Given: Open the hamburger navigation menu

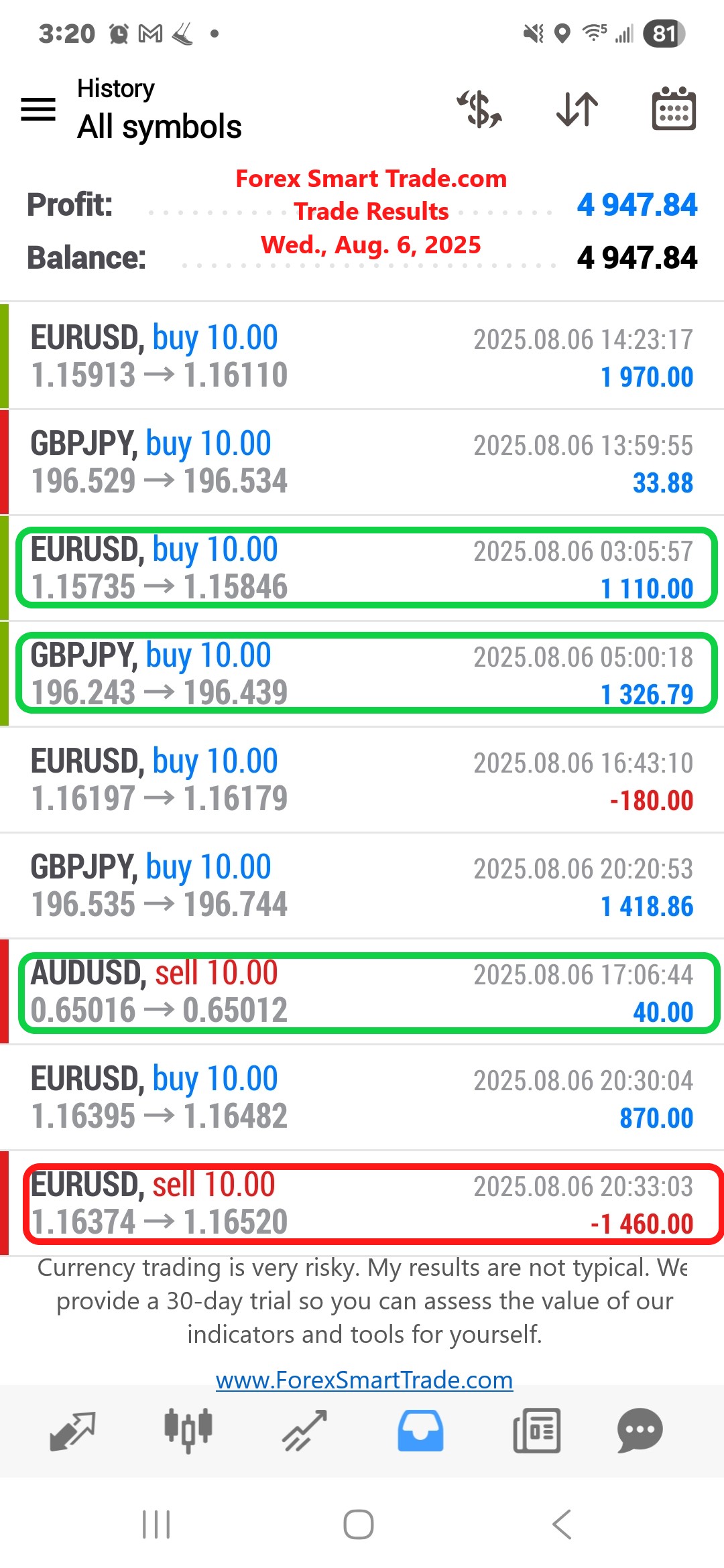Looking at the screenshot, I should (38, 109).
